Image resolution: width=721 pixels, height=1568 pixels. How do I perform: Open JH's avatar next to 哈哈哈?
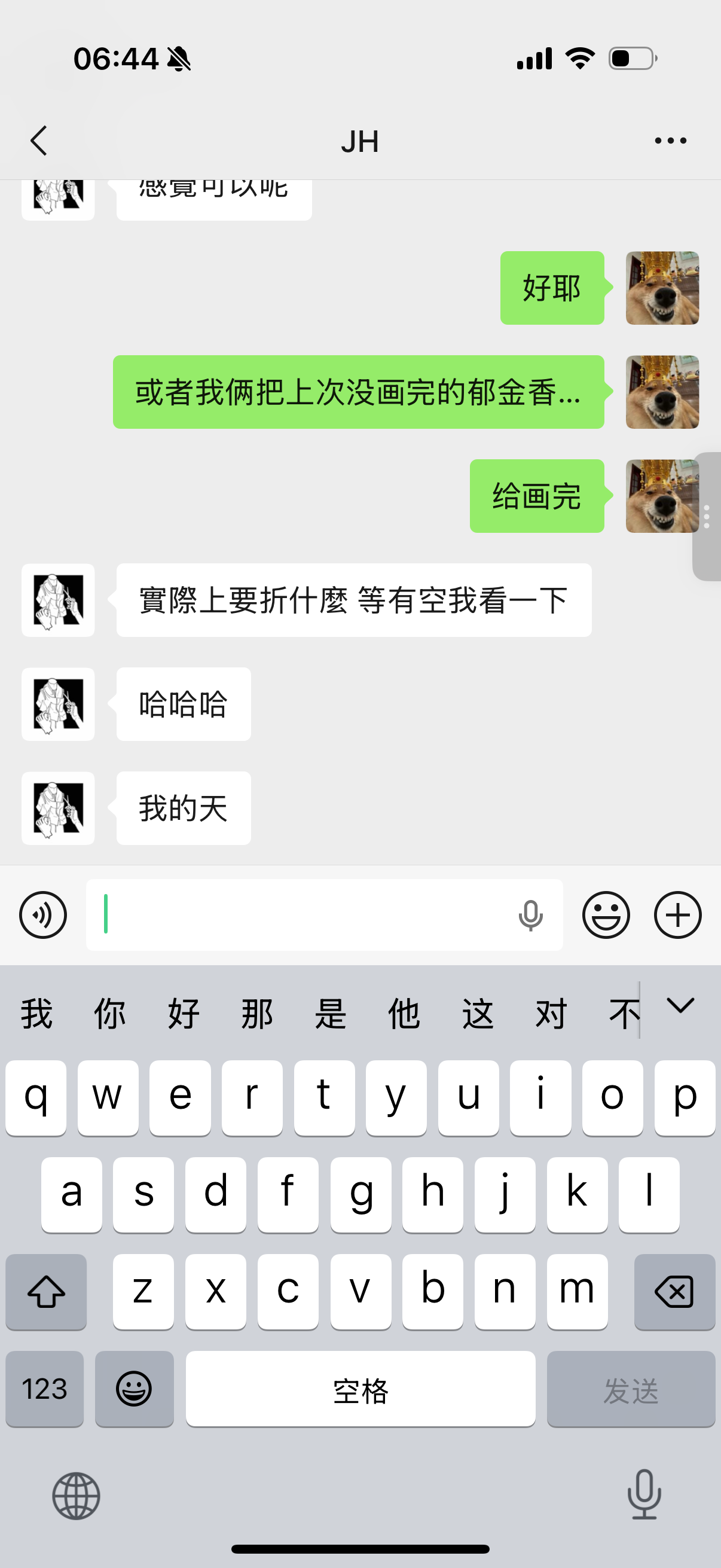click(x=58, y=704)
